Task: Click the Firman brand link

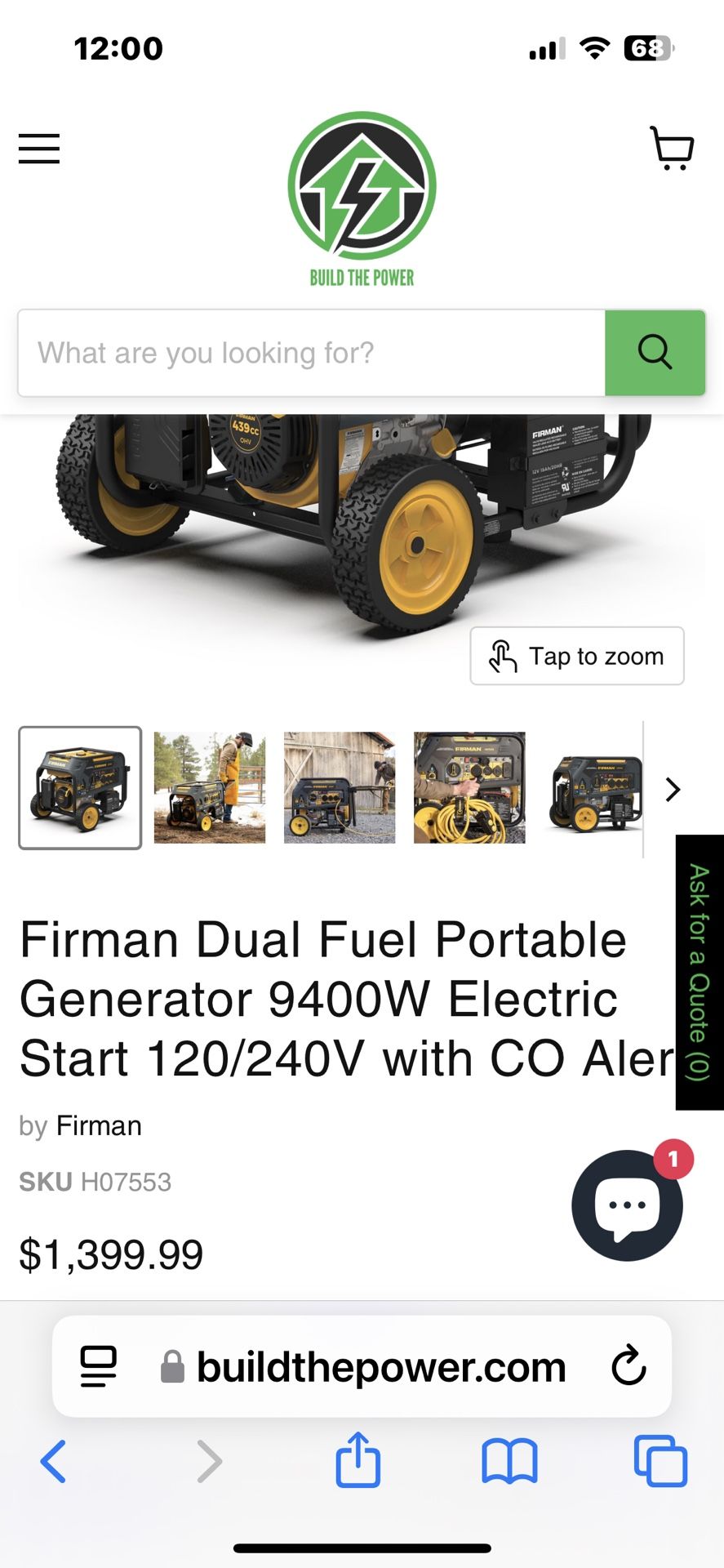Action: pyautogui.click(x=99, y=1125)
